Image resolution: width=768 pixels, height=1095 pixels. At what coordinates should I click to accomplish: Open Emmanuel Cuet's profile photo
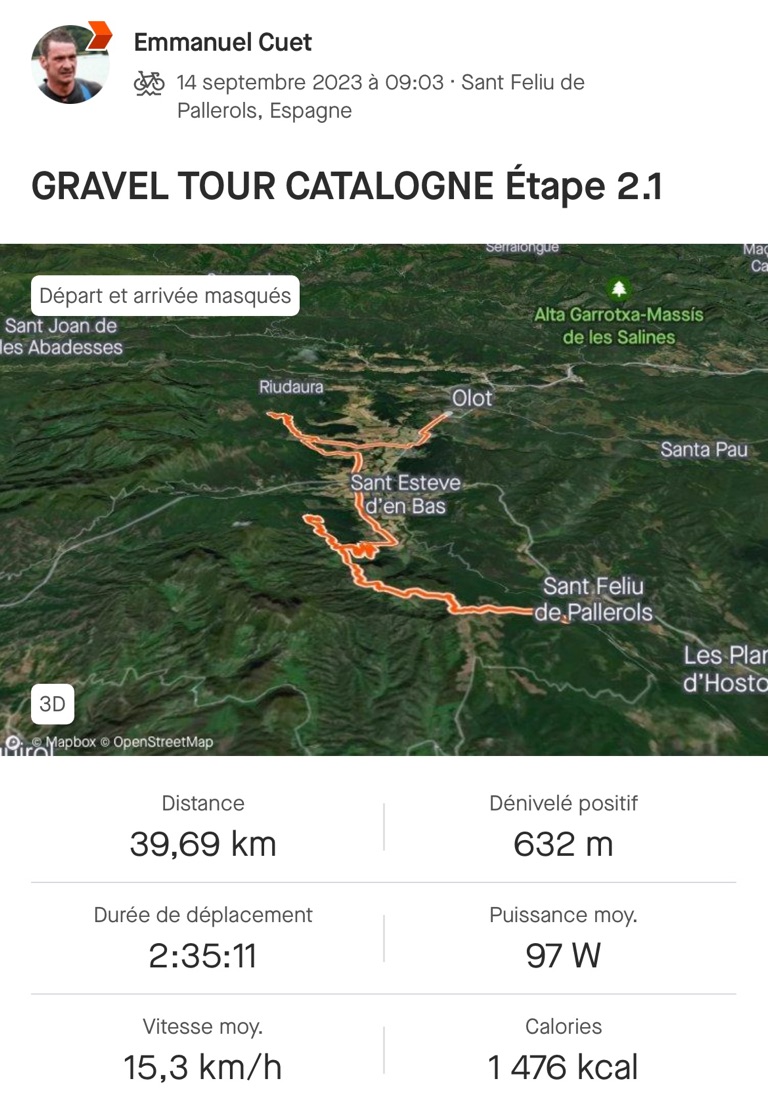point(69,64)
